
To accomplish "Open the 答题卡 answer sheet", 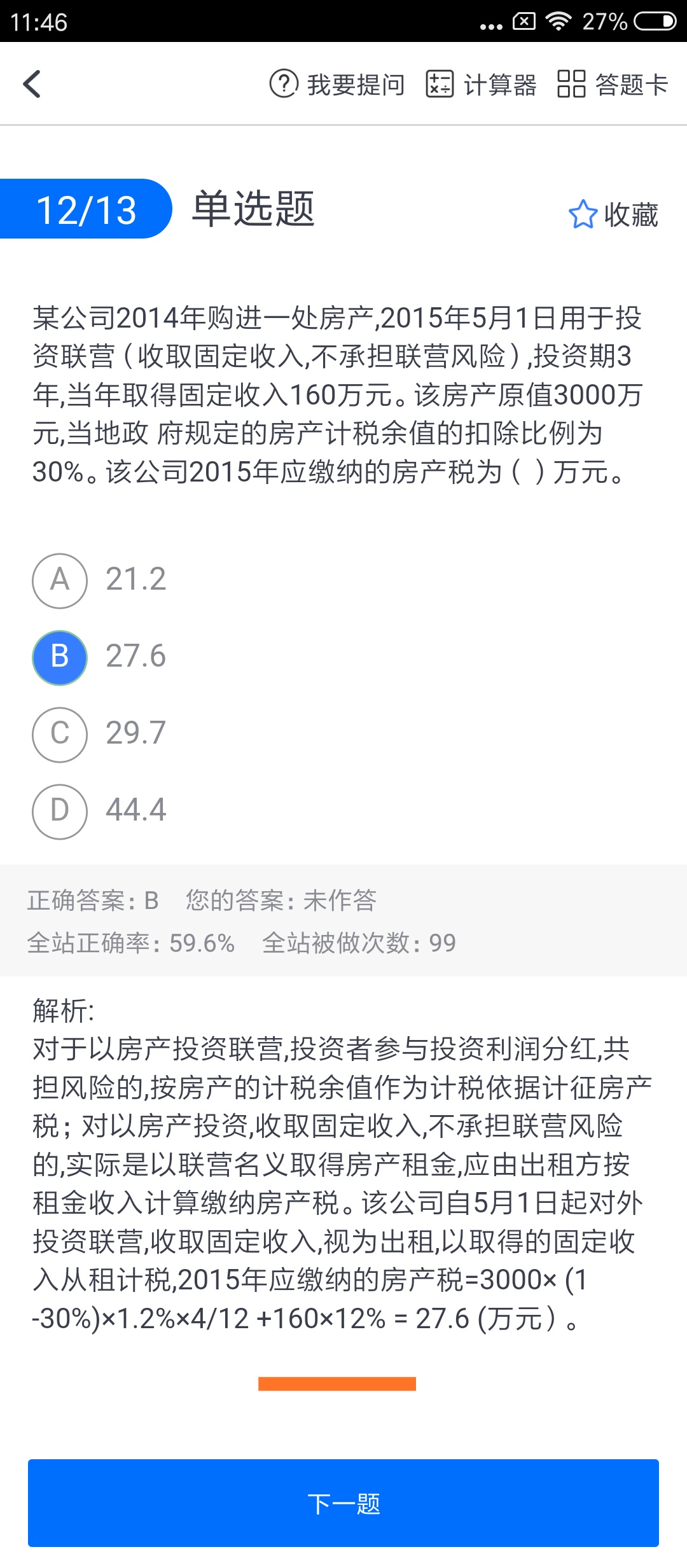I will (x=613, y=84).
